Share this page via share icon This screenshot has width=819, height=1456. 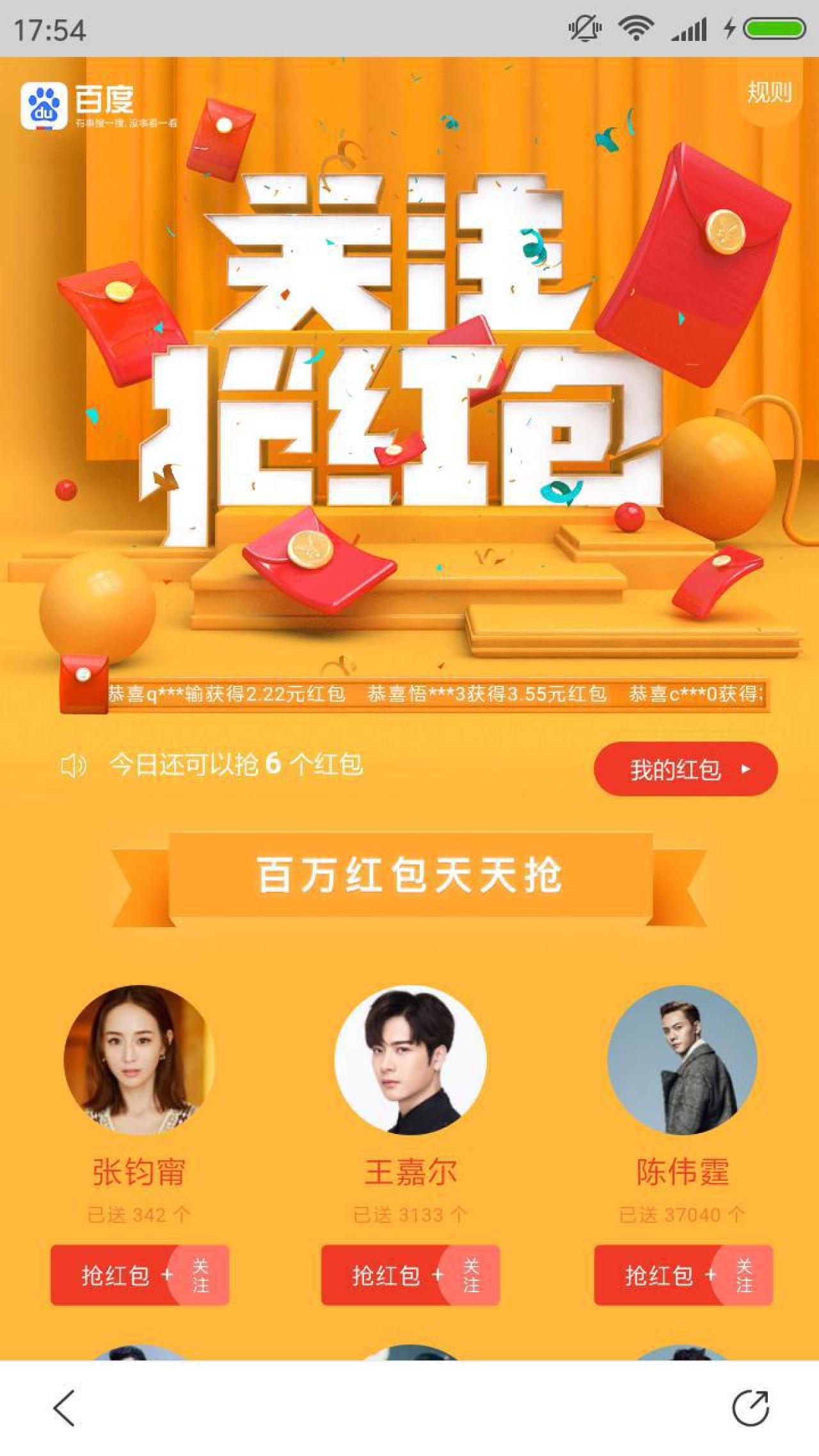pos(750,1407)
